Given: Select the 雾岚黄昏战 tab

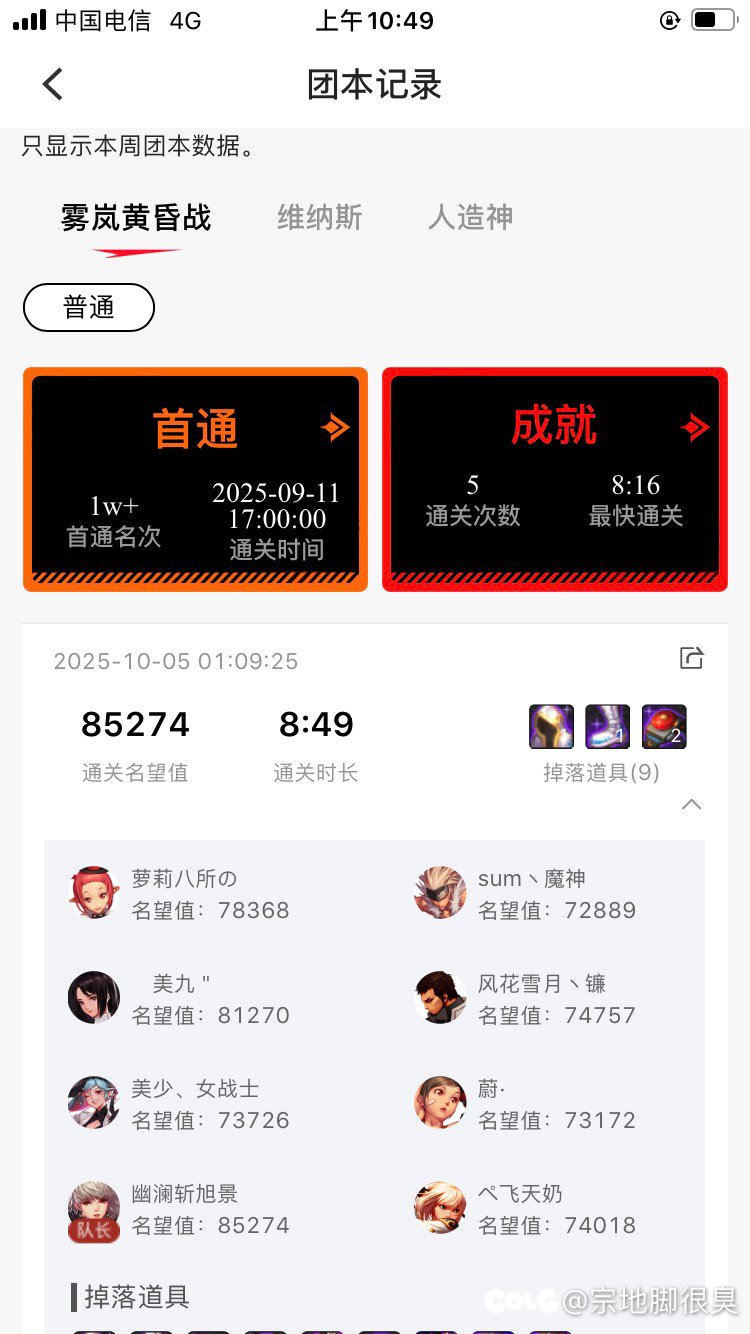Looking at the screenshot, I should [x=136, y=217].
